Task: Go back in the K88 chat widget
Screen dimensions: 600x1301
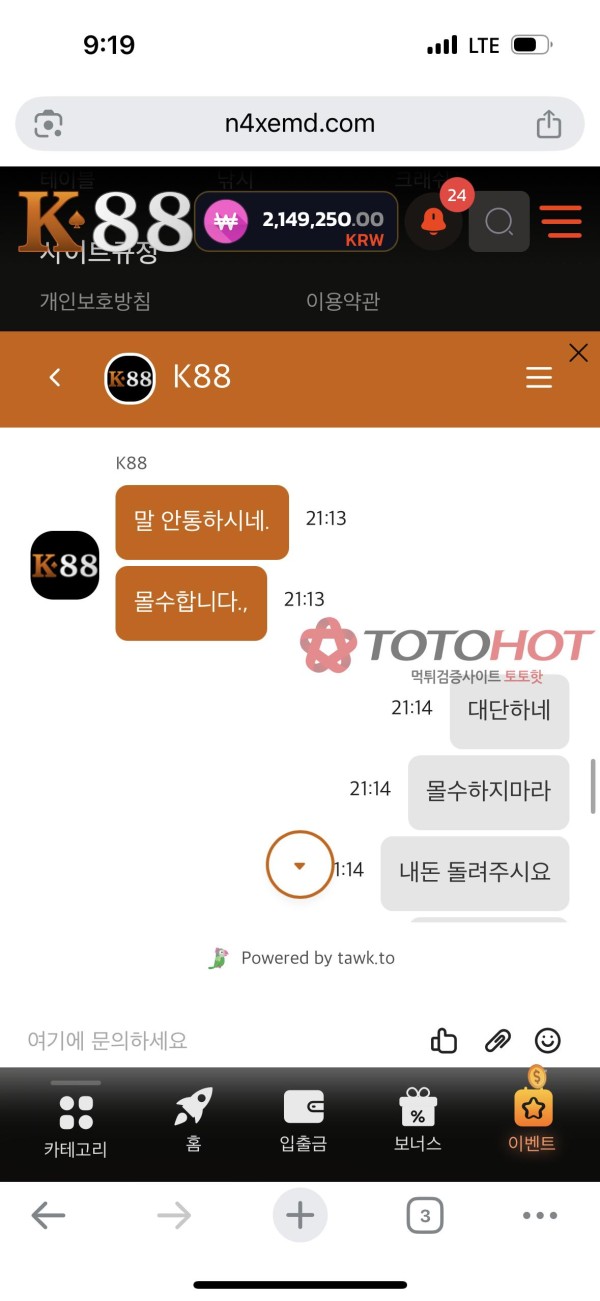Action: pos(55,377)
